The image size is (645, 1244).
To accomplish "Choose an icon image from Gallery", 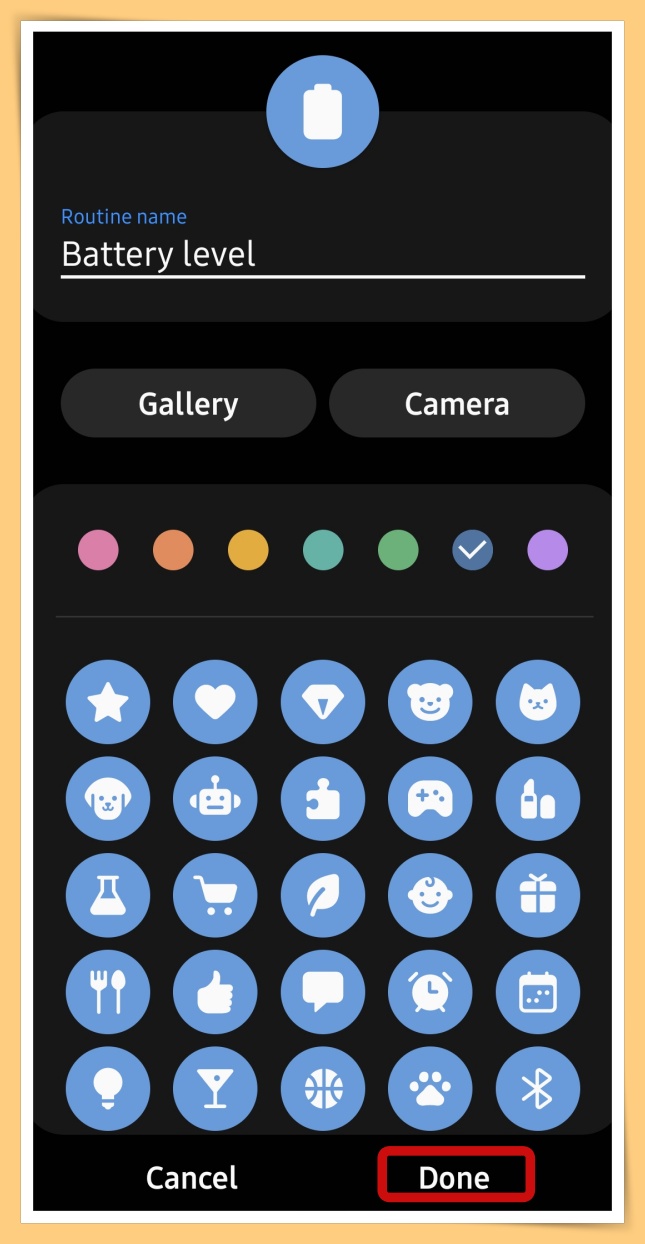I will click(188, 403).
